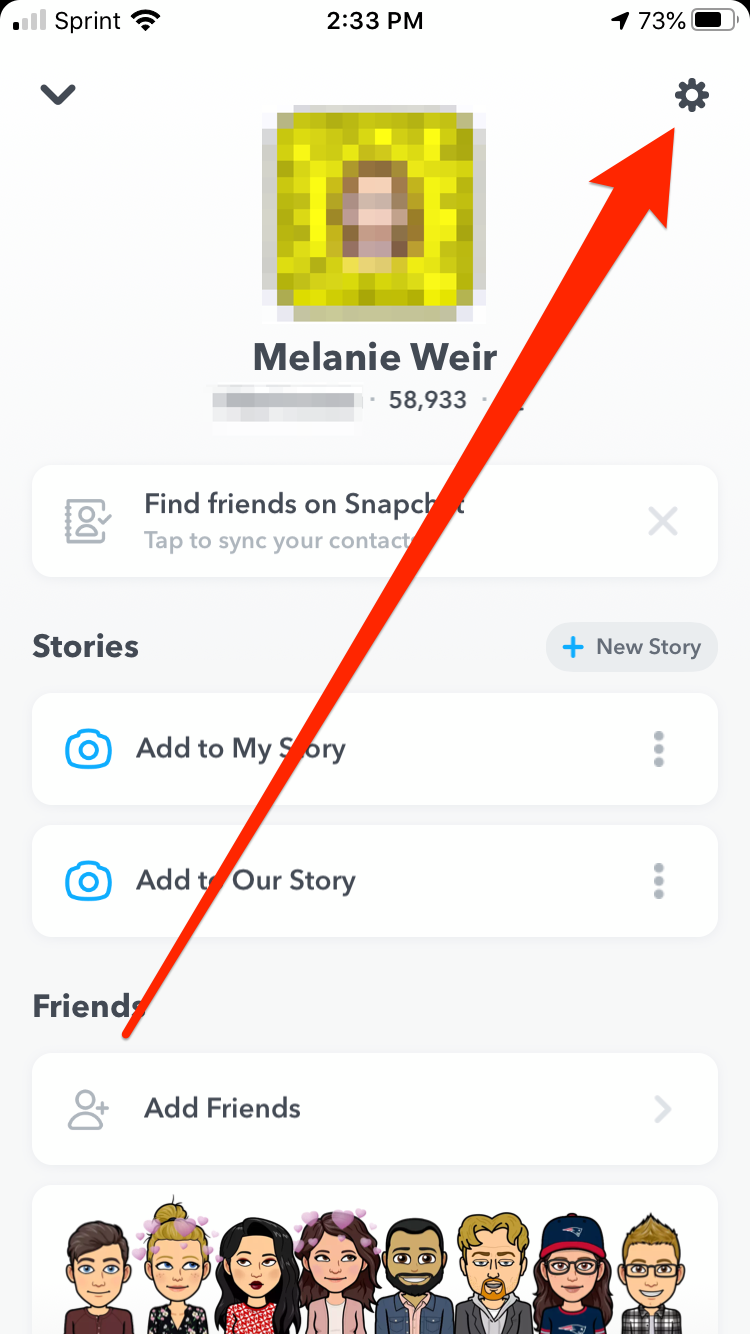Click the add-person icon next to Add Friends
Viewport: 750px width, 1334px height.
[x=87, y=1108]
